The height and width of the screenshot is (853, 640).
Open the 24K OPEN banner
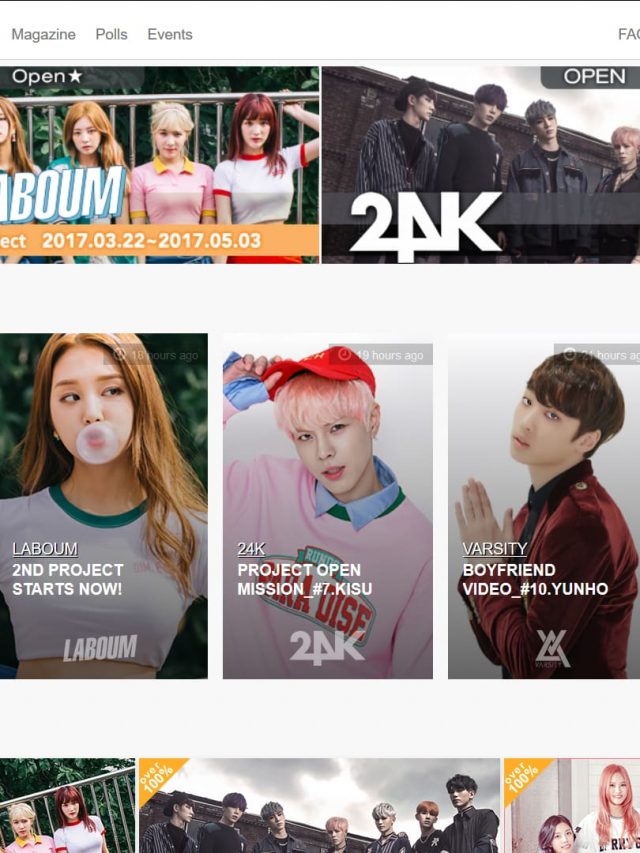tap(480, 165)
